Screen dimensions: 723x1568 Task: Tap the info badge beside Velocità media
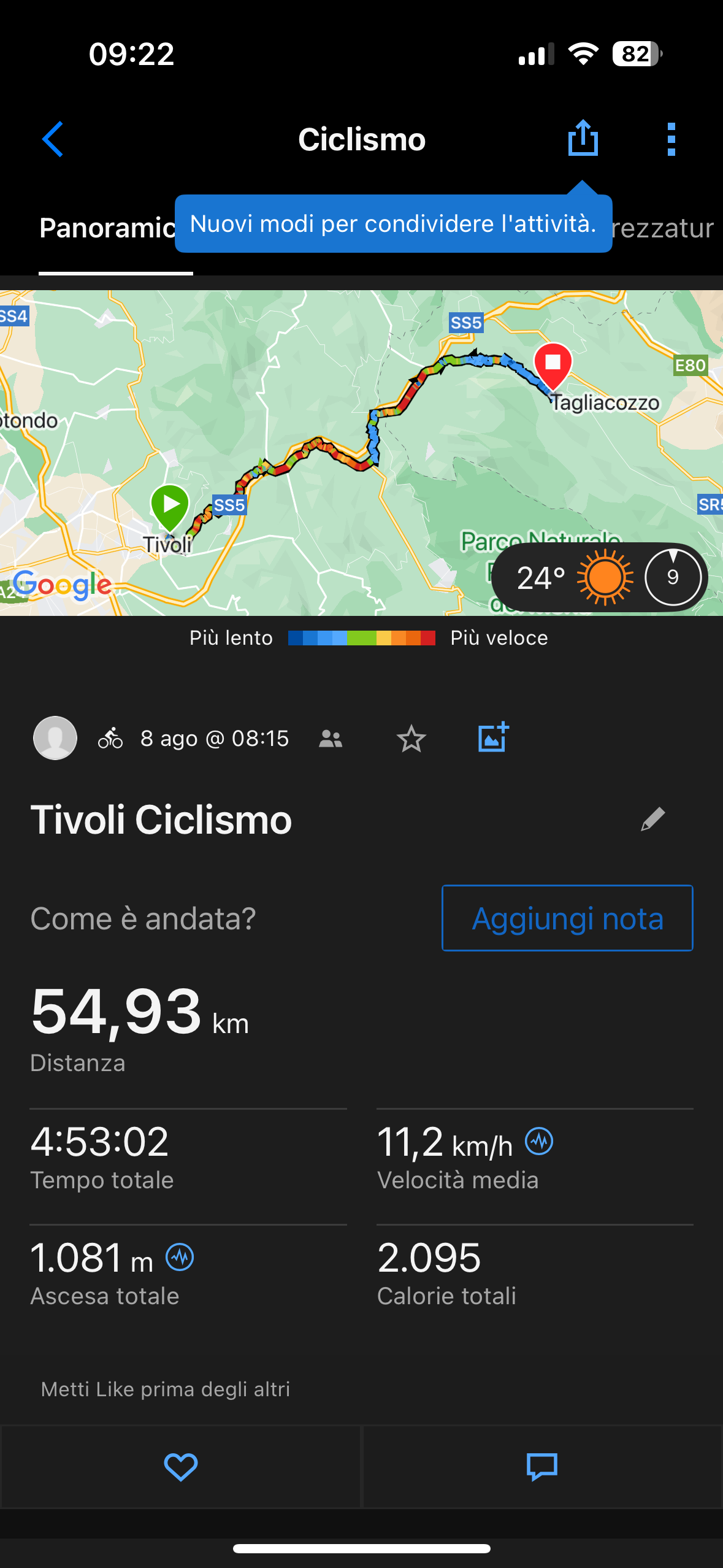[x=540, y=1142]
